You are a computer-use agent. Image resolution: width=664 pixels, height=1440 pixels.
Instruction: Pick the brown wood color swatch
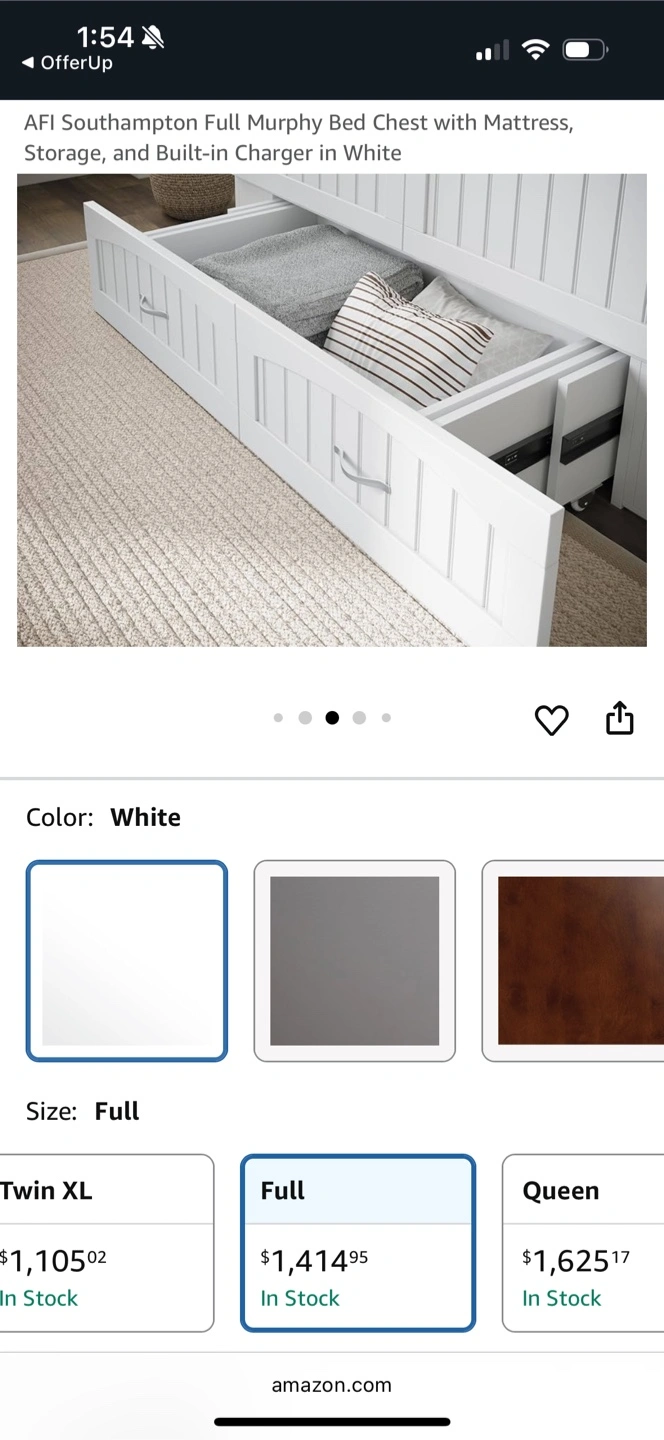(573, 960)
